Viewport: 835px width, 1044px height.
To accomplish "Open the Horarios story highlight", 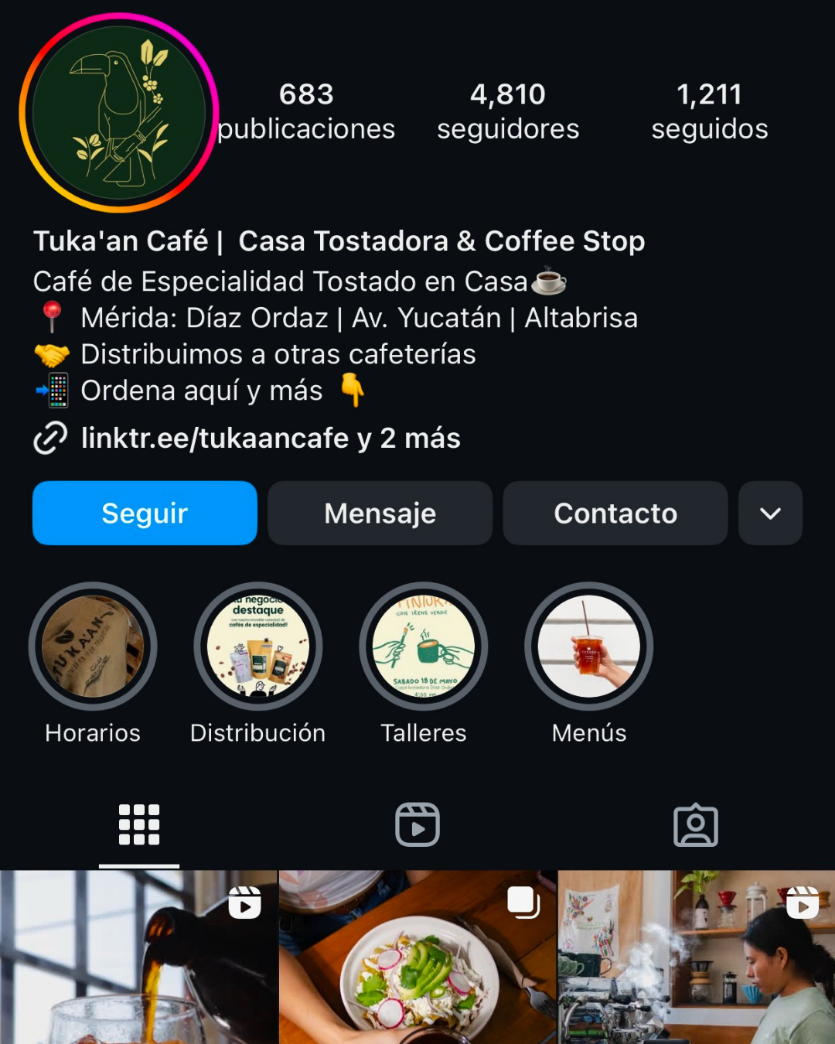I will point(93,646).
